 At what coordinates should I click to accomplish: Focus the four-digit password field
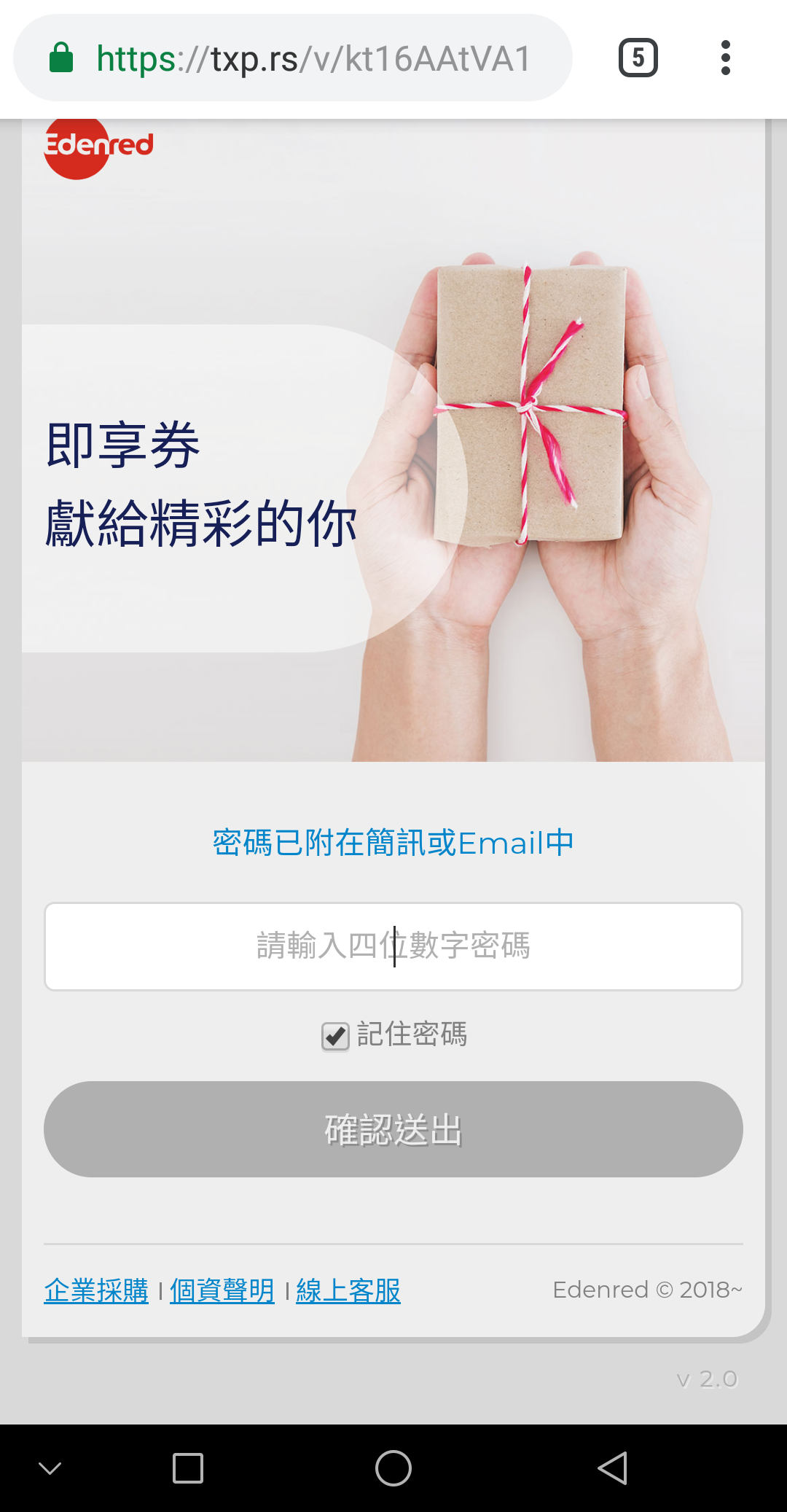(393, 946)
